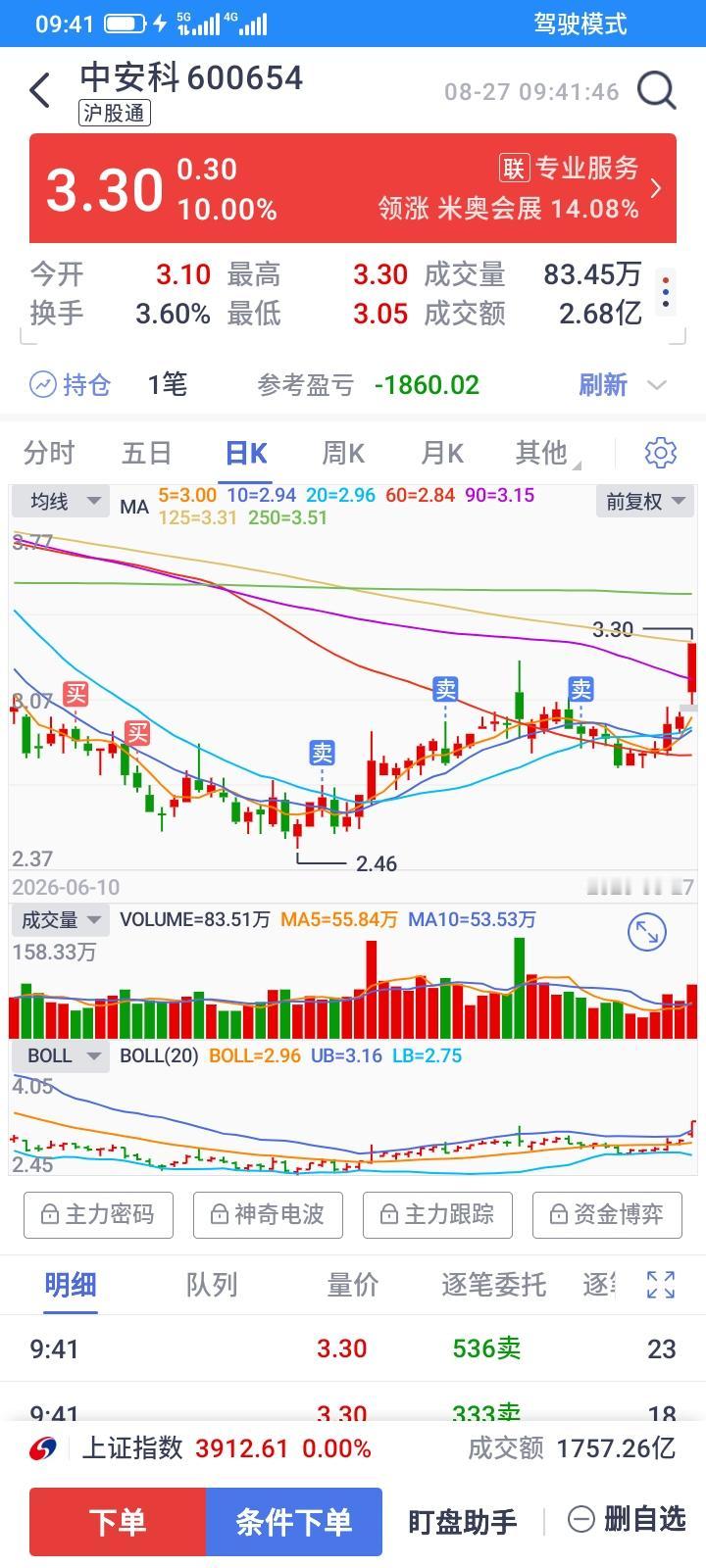The image size is (706, 1568).
Task: Expand chart with the fullscreen arrows icon
Action: coord(647,931)
